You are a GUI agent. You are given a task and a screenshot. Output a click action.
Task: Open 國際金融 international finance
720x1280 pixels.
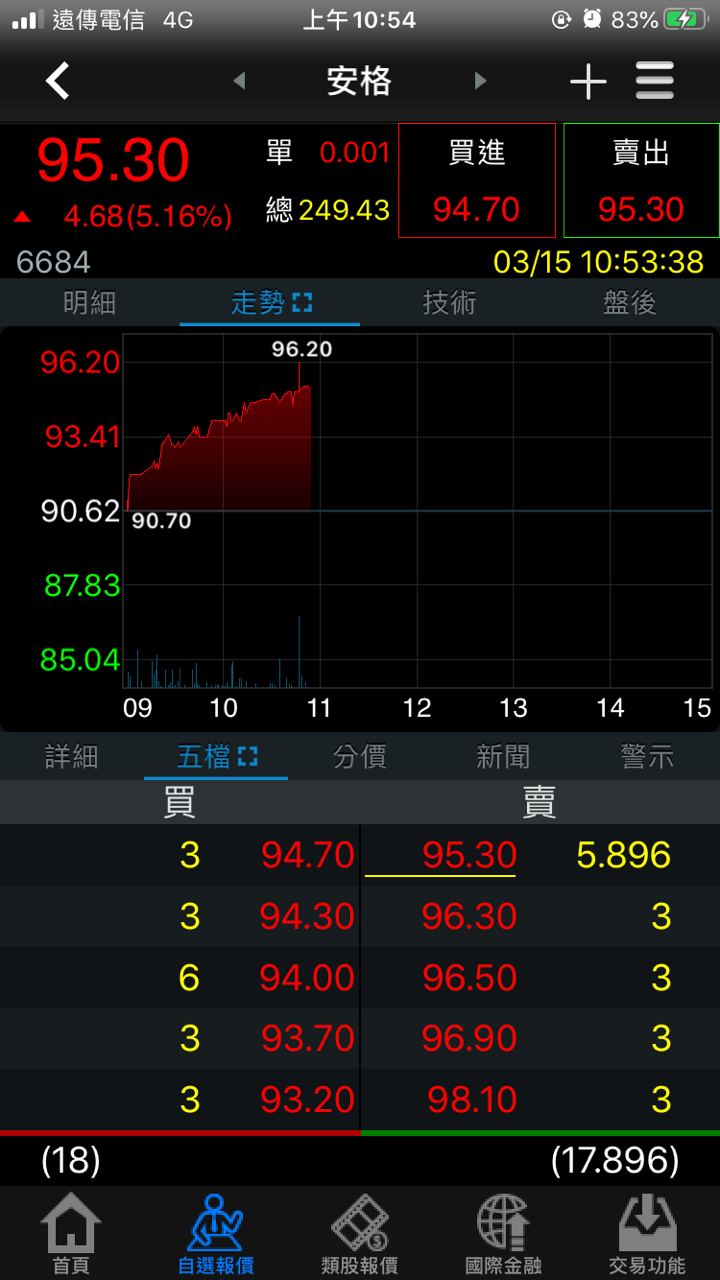(503, 1235)
